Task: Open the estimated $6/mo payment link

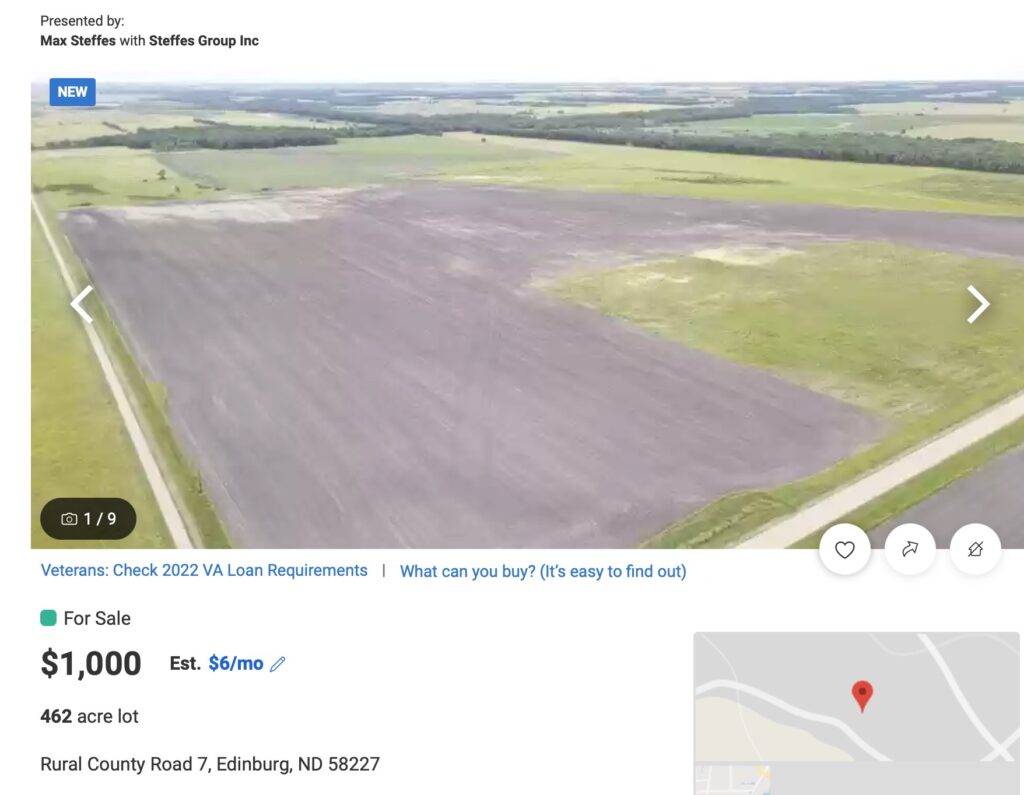Action: pyautogui.click(x=236, y=663)
